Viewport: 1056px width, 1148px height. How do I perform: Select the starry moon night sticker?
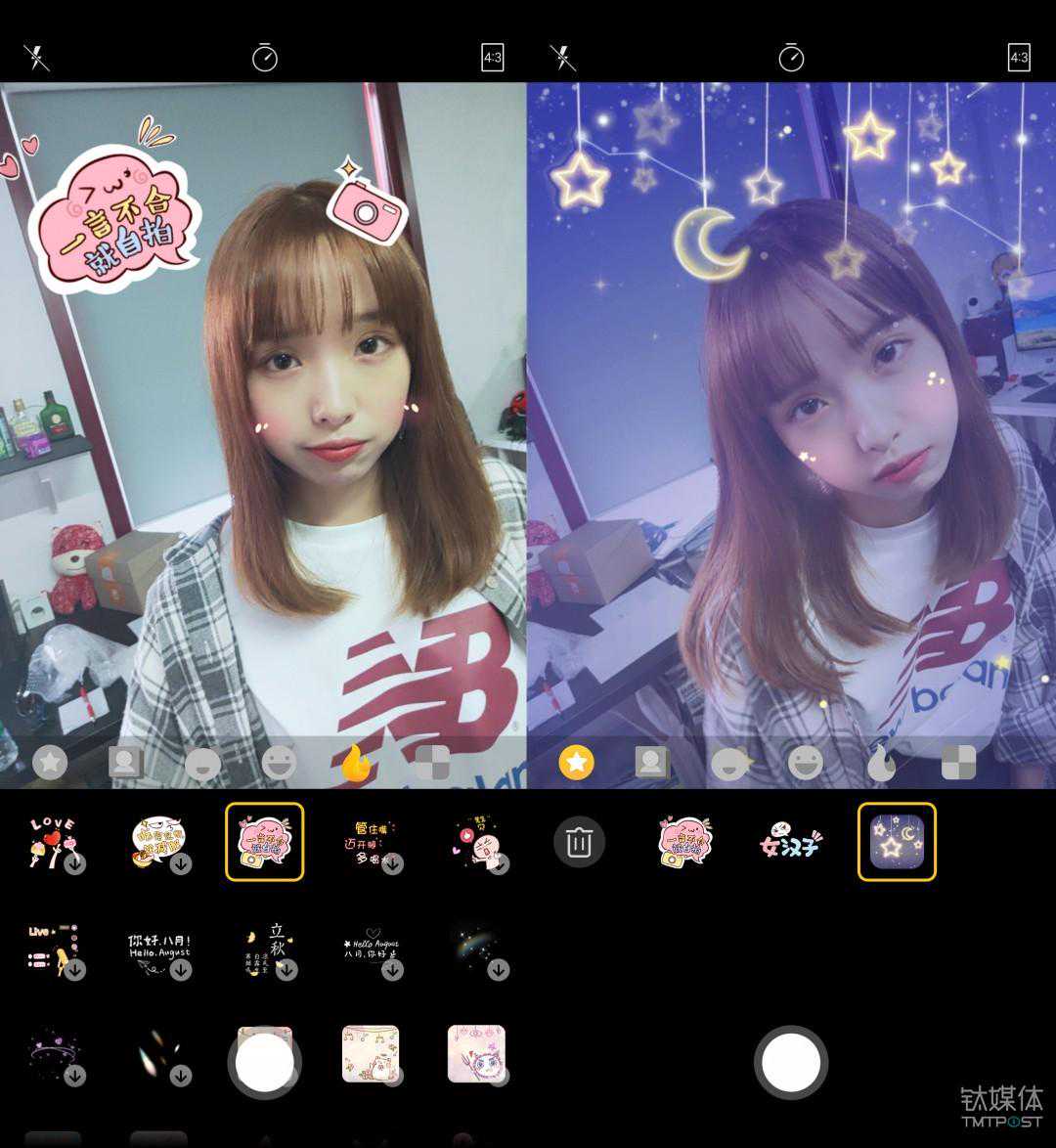[x=897, y=842]
